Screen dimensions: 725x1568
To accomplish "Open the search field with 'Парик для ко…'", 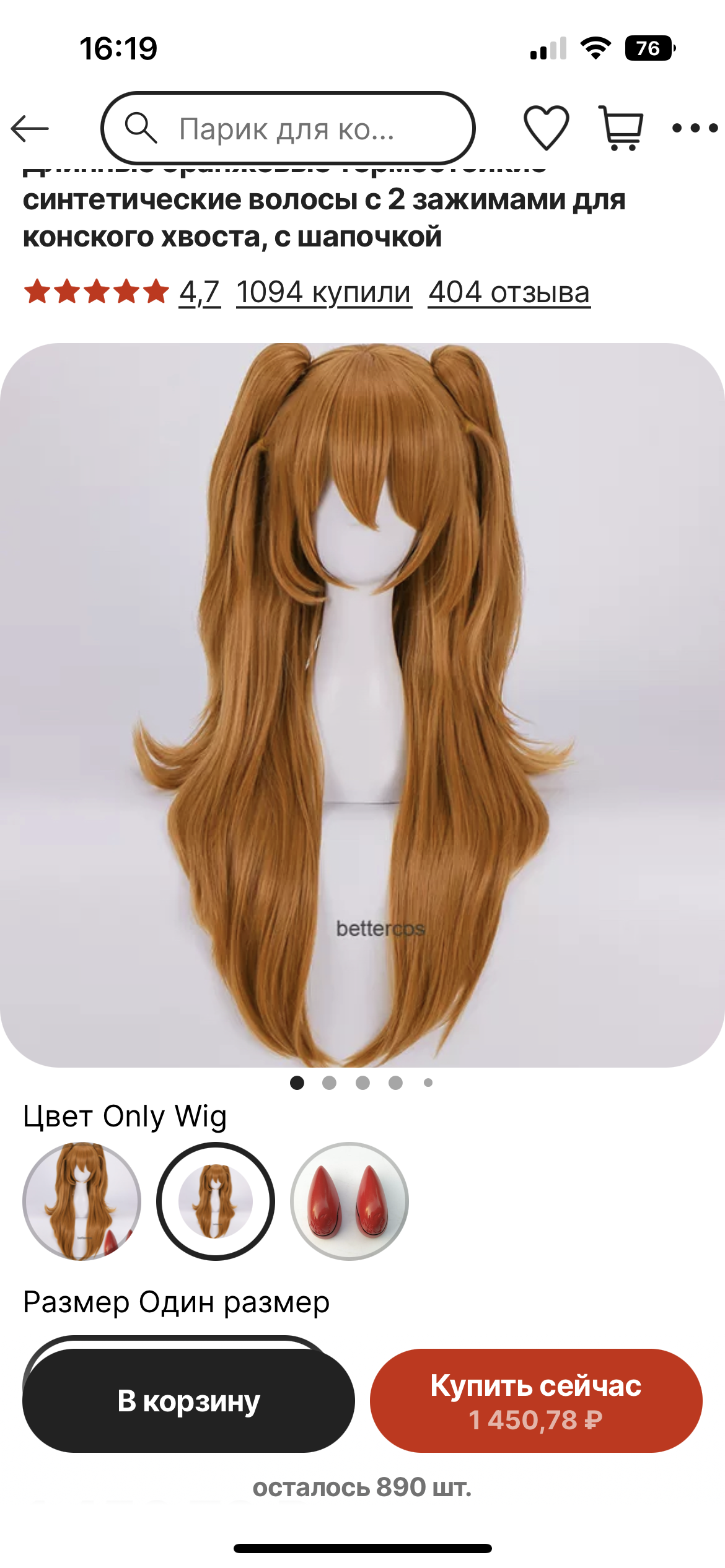I will [x=288, y=128].
